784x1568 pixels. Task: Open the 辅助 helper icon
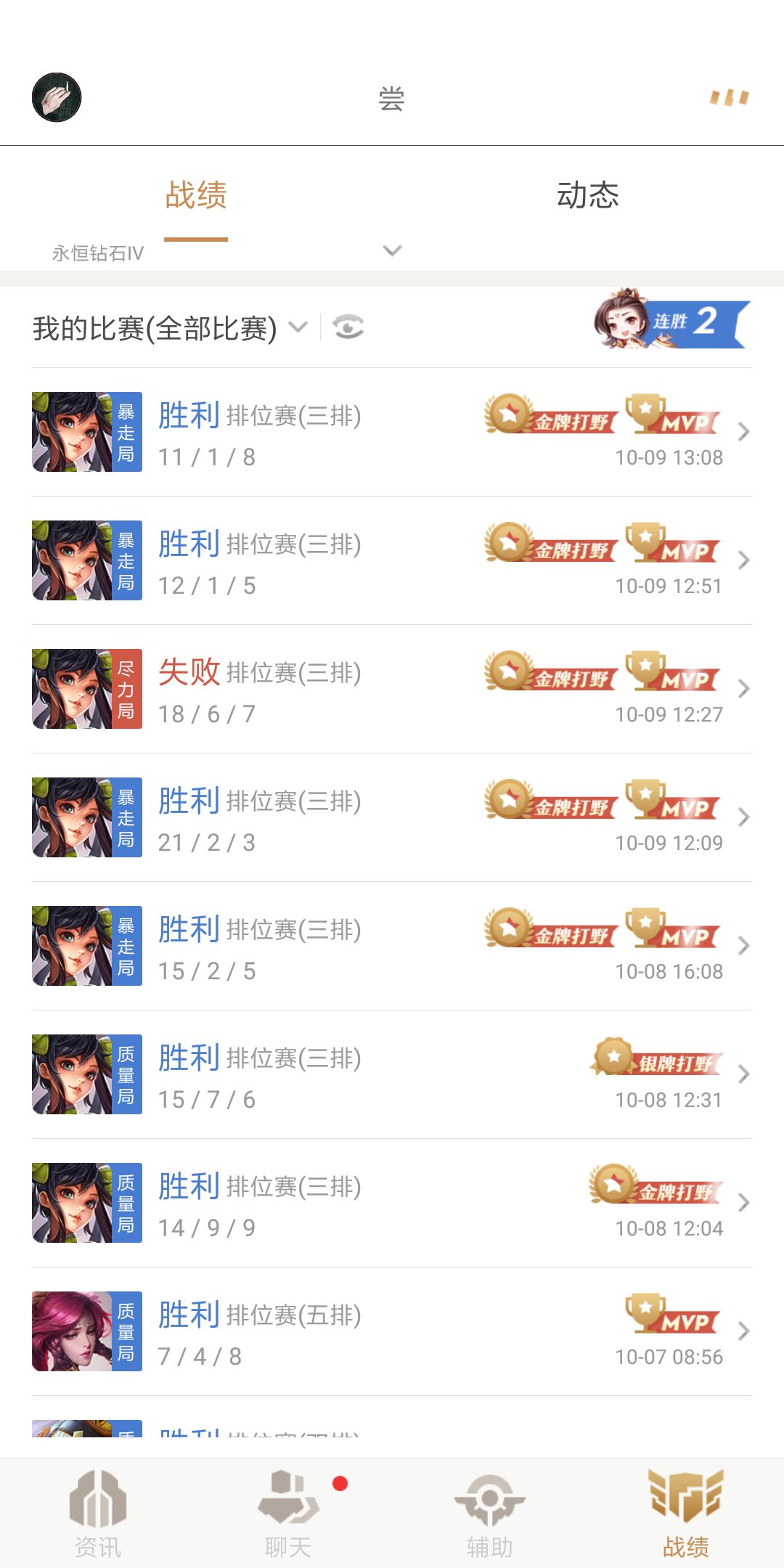[488, 1510]
